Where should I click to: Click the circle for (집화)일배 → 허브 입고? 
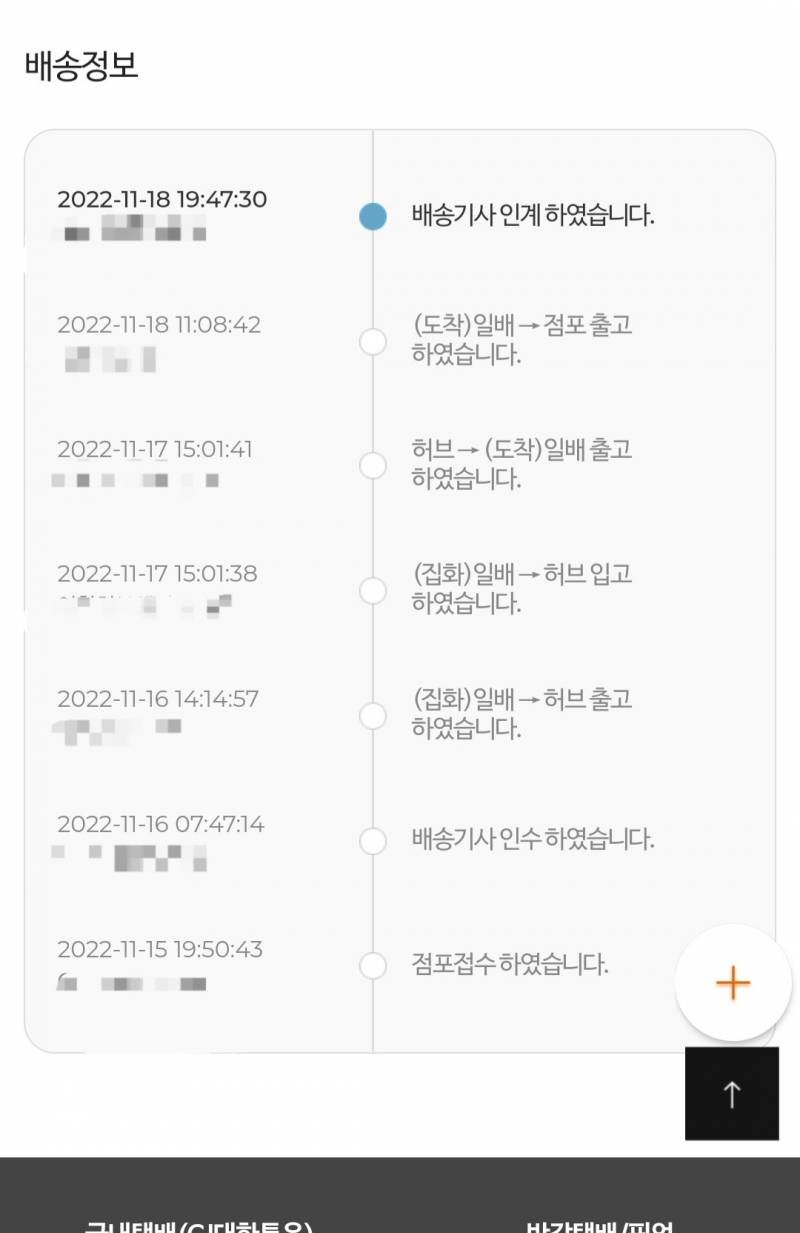coord(373,591)
